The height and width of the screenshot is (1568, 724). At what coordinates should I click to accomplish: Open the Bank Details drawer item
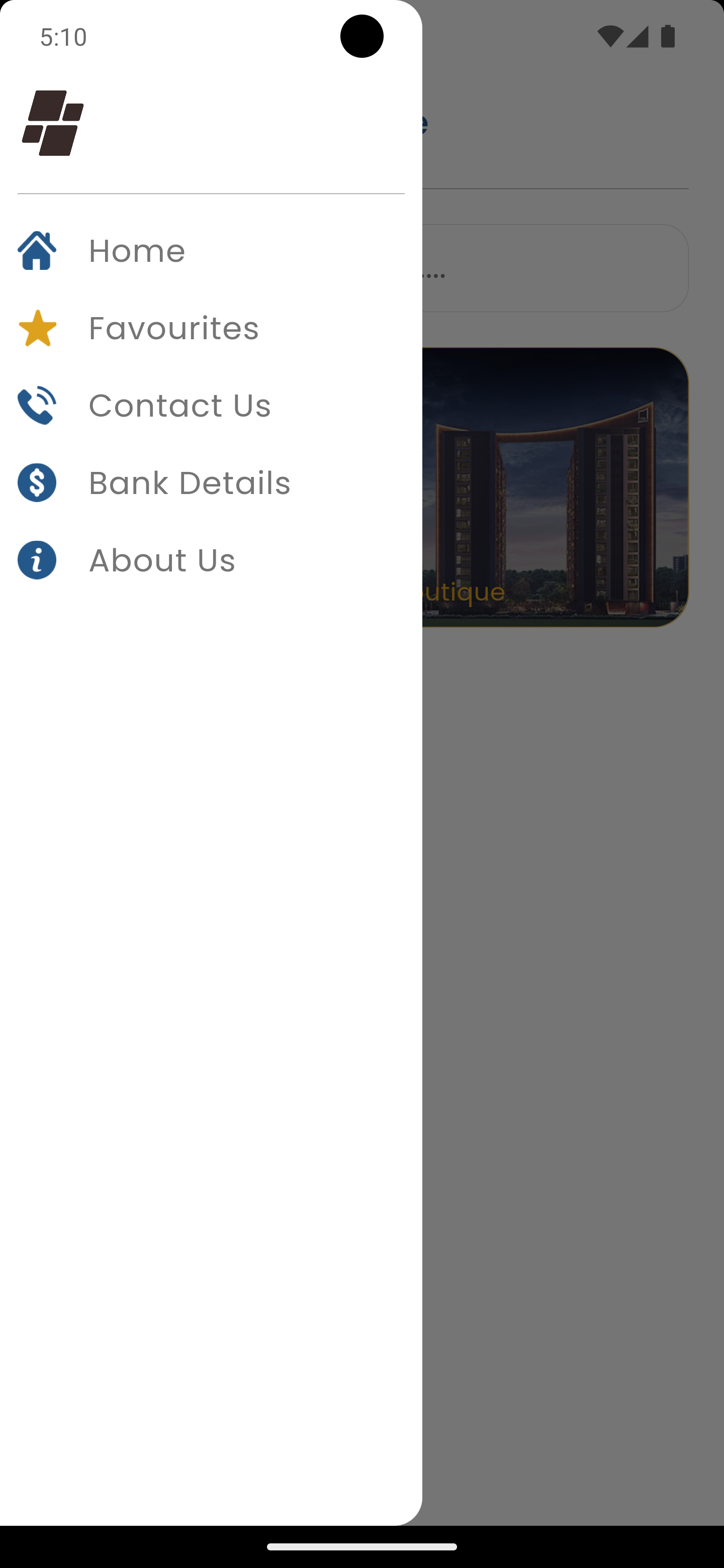click(x=190, y=482)
